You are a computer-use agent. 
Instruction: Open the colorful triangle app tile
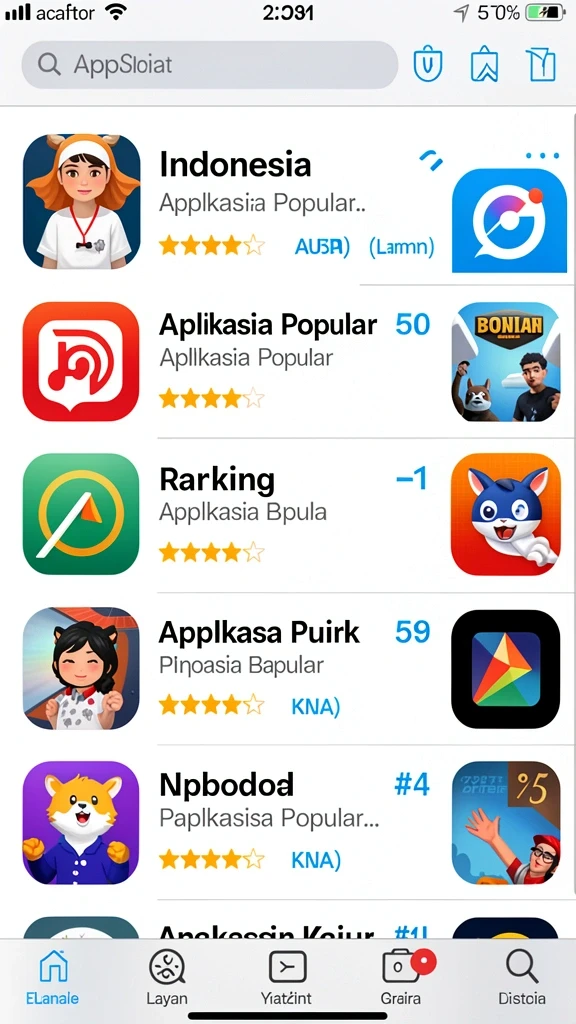coord(505,669)
